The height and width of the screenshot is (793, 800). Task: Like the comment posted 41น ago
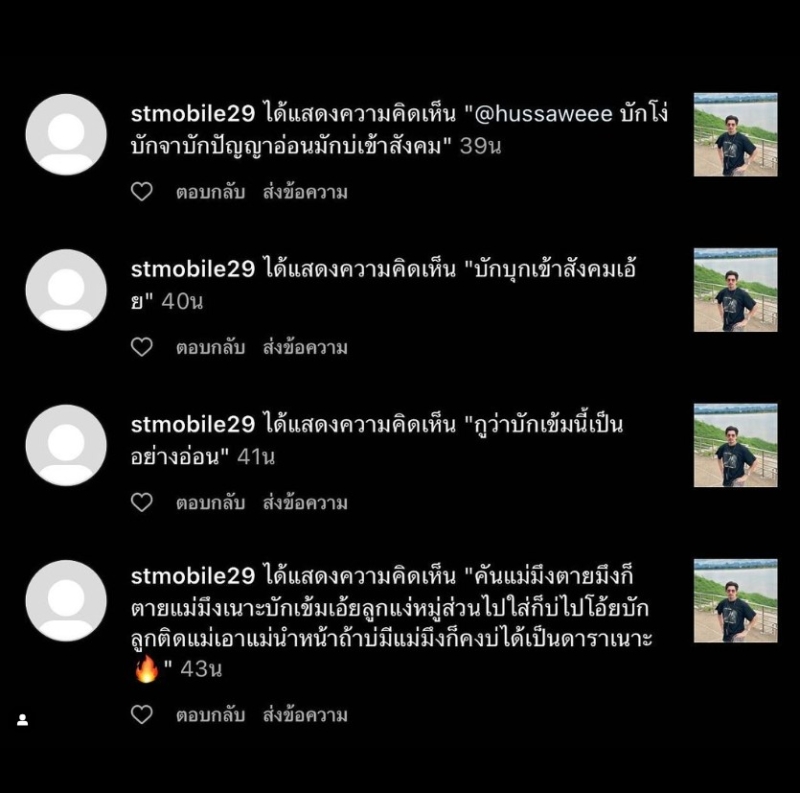pos(142,503)
